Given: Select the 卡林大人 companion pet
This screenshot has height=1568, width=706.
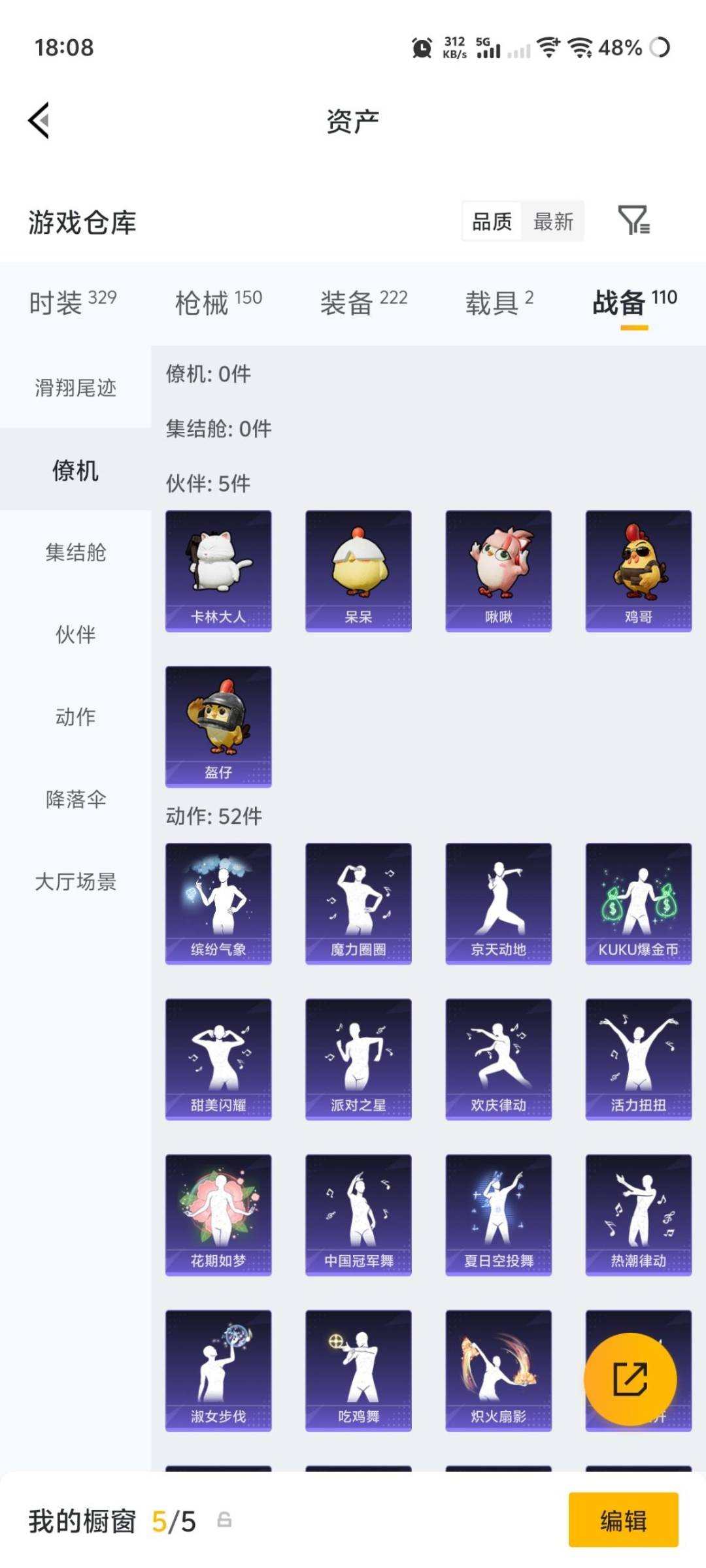Looking at the screenshot, I should [218, 570].
